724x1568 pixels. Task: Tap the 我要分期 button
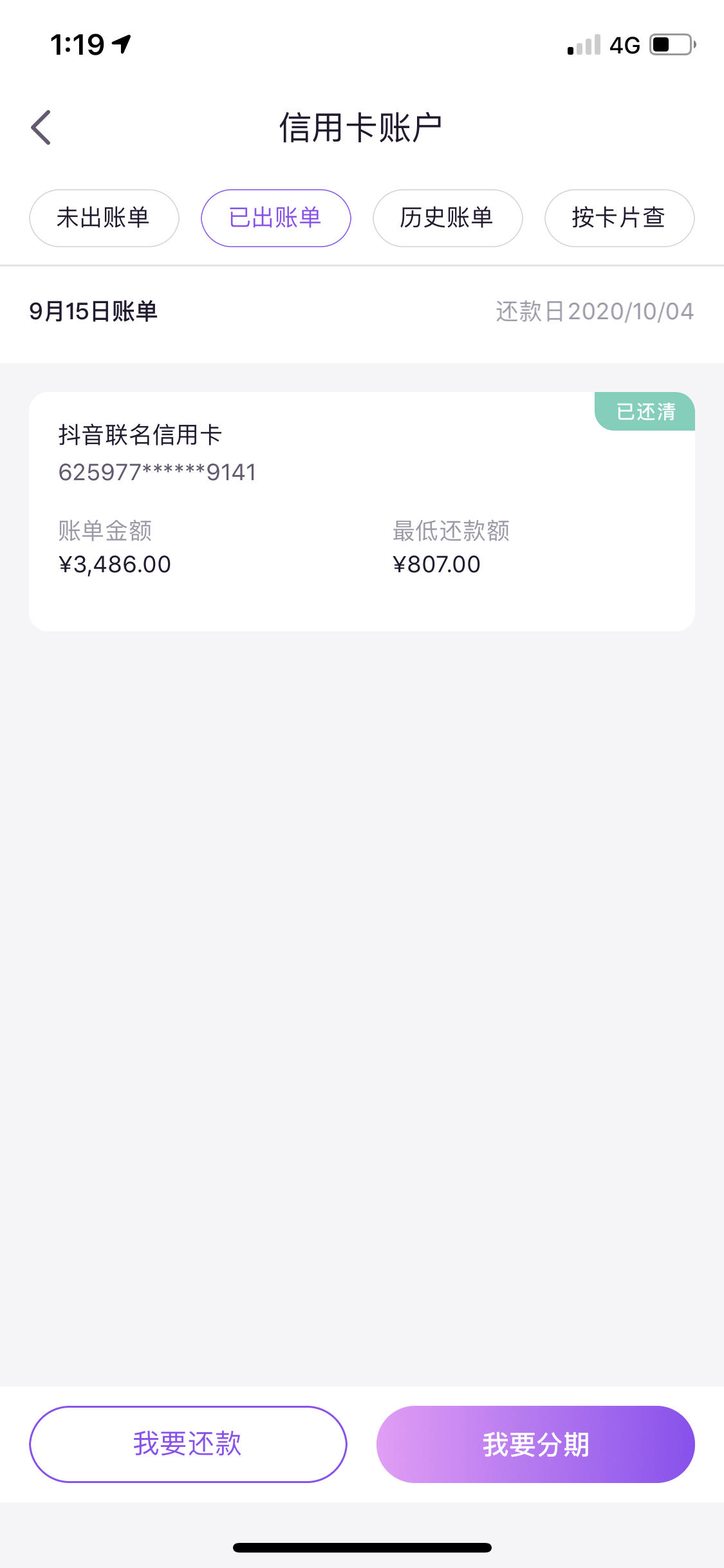[x=535, y=1444]
